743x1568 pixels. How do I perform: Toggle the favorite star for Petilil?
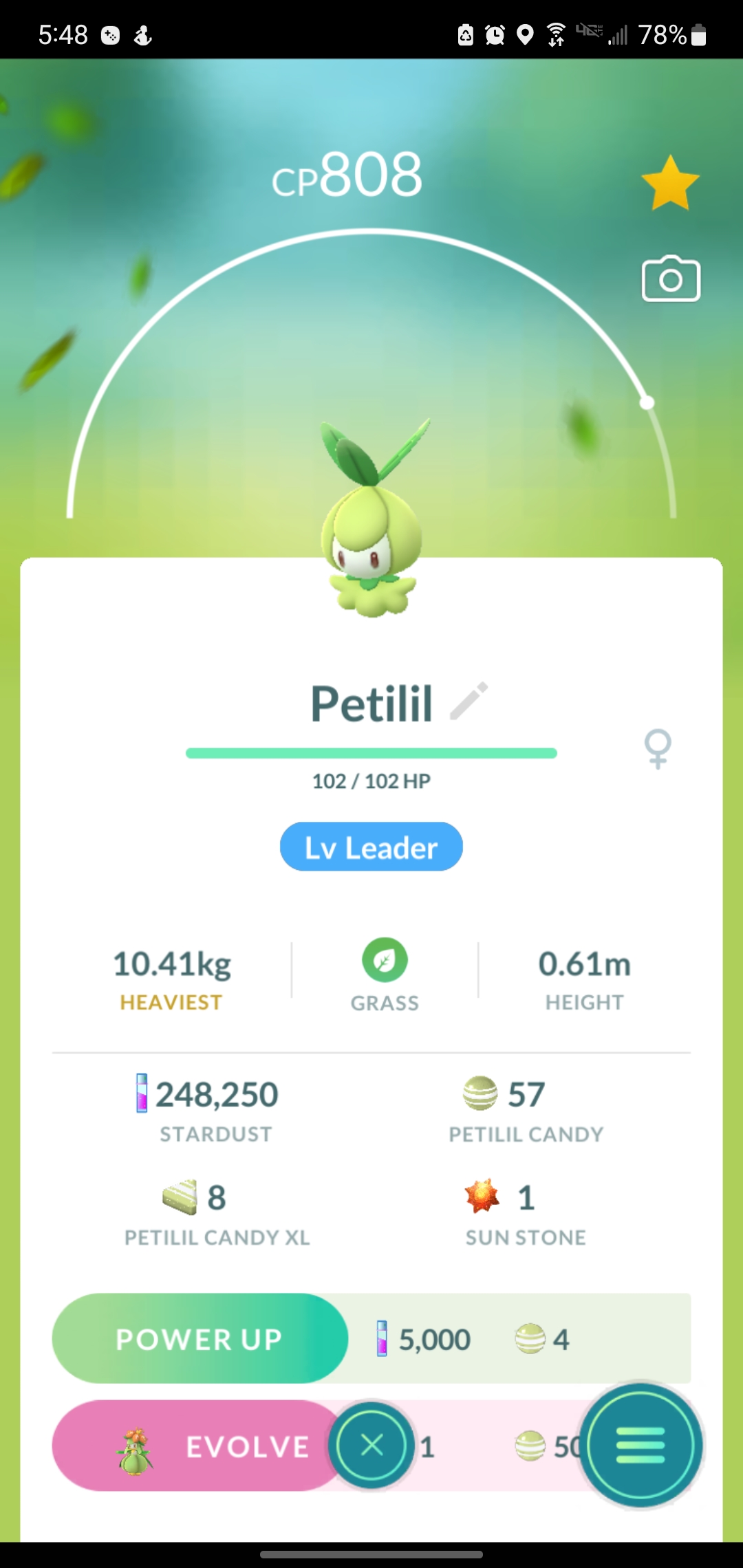(x=670, y=183)
